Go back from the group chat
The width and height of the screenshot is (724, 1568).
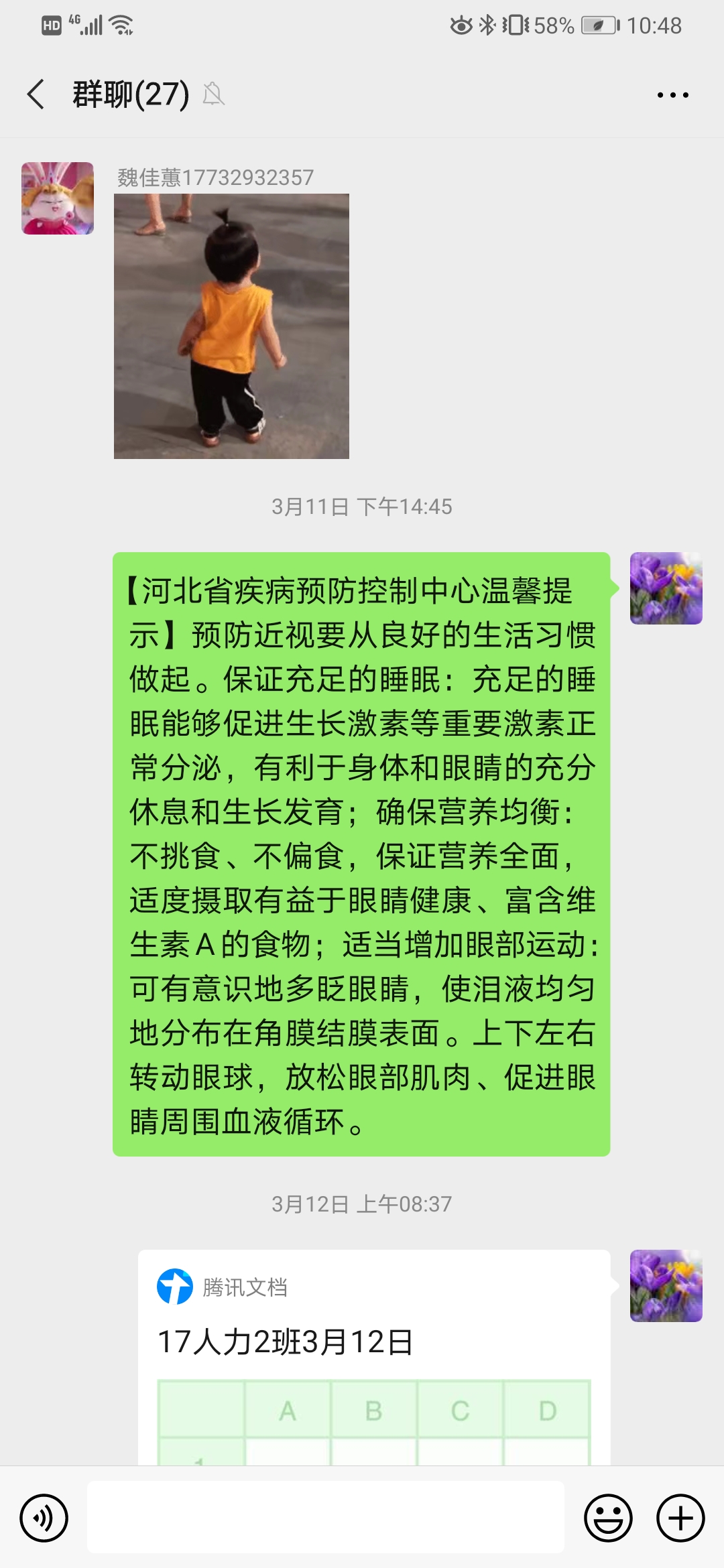36,94
